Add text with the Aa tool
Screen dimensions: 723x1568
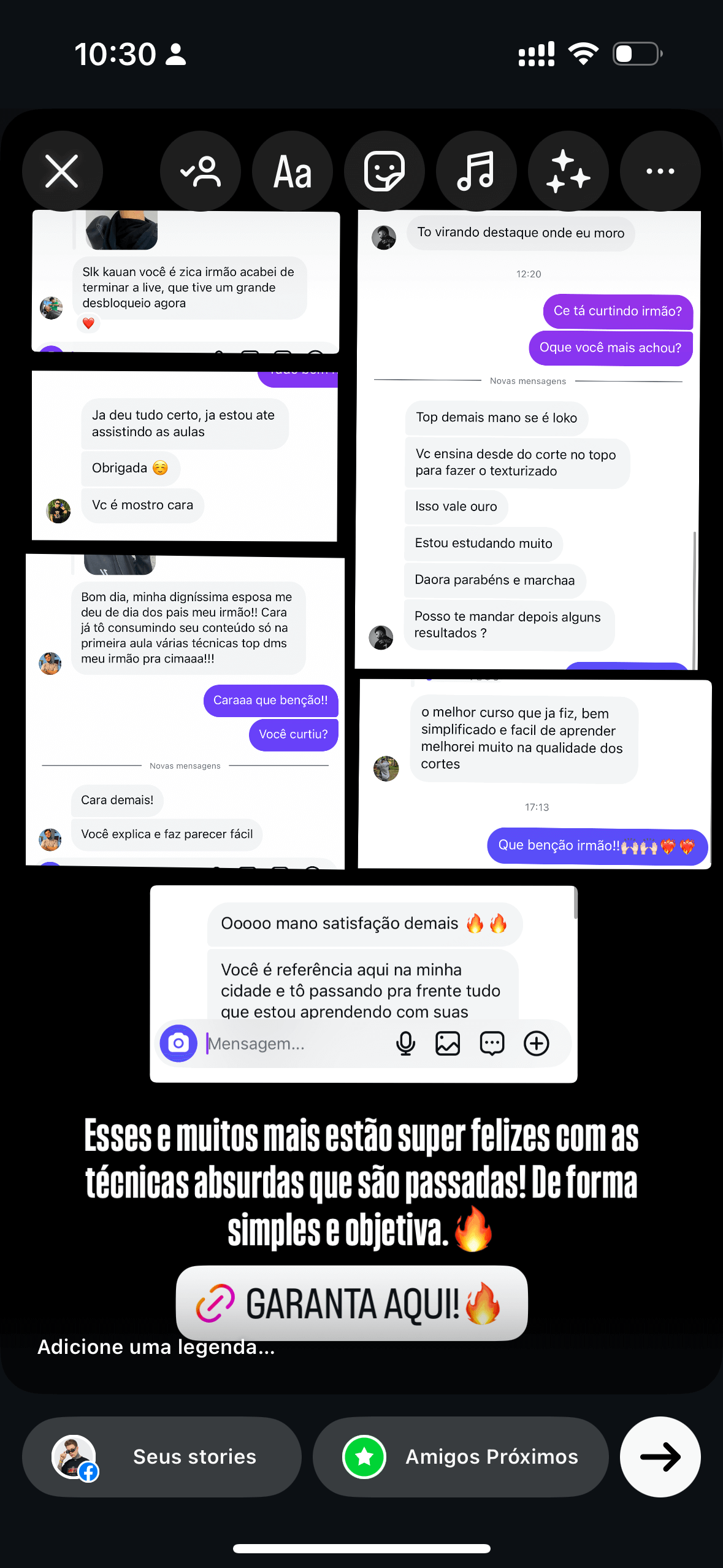click(293, 171)
